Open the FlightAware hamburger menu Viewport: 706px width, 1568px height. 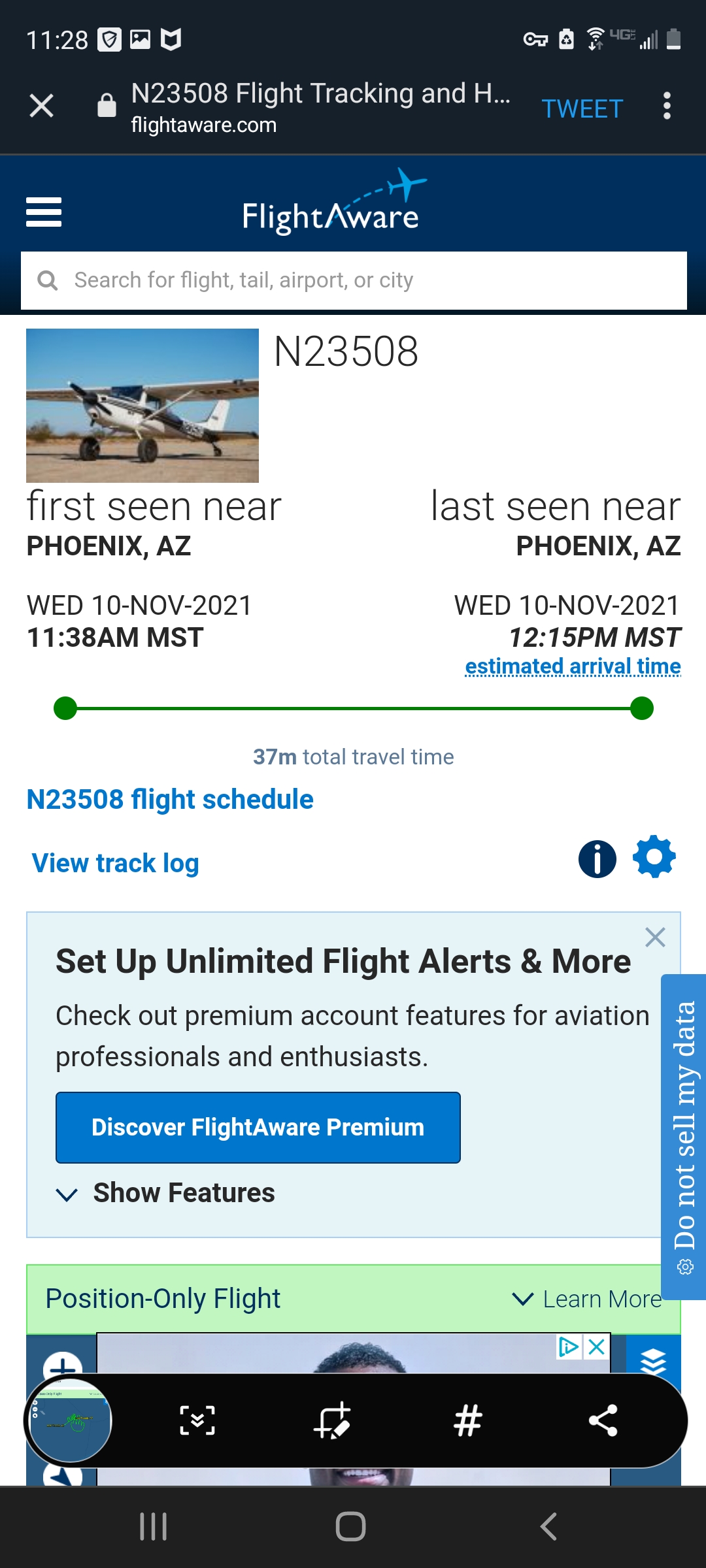click(x=44, y=212)
